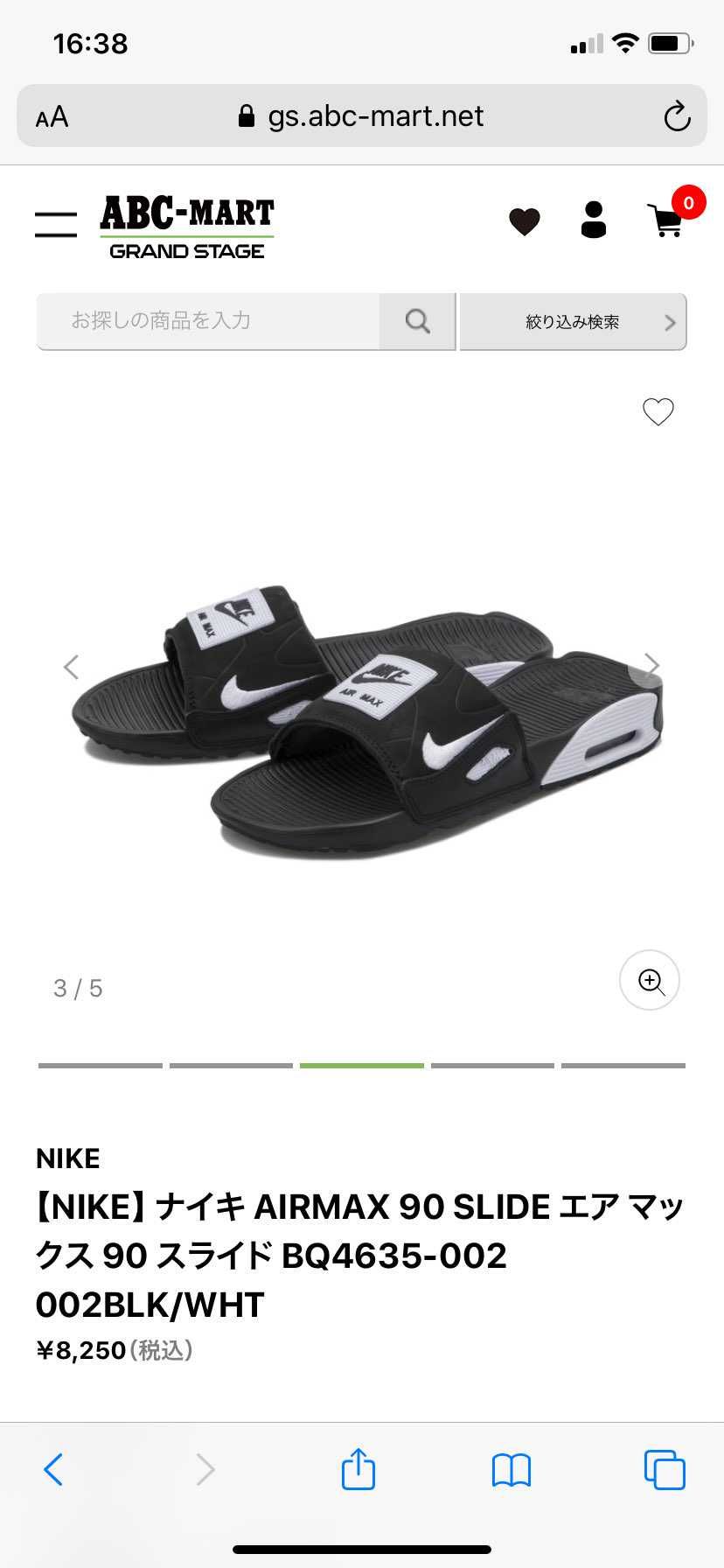The image size is (724, 1568).
Task: Tap the product search input field
Action: pos(208,321)
